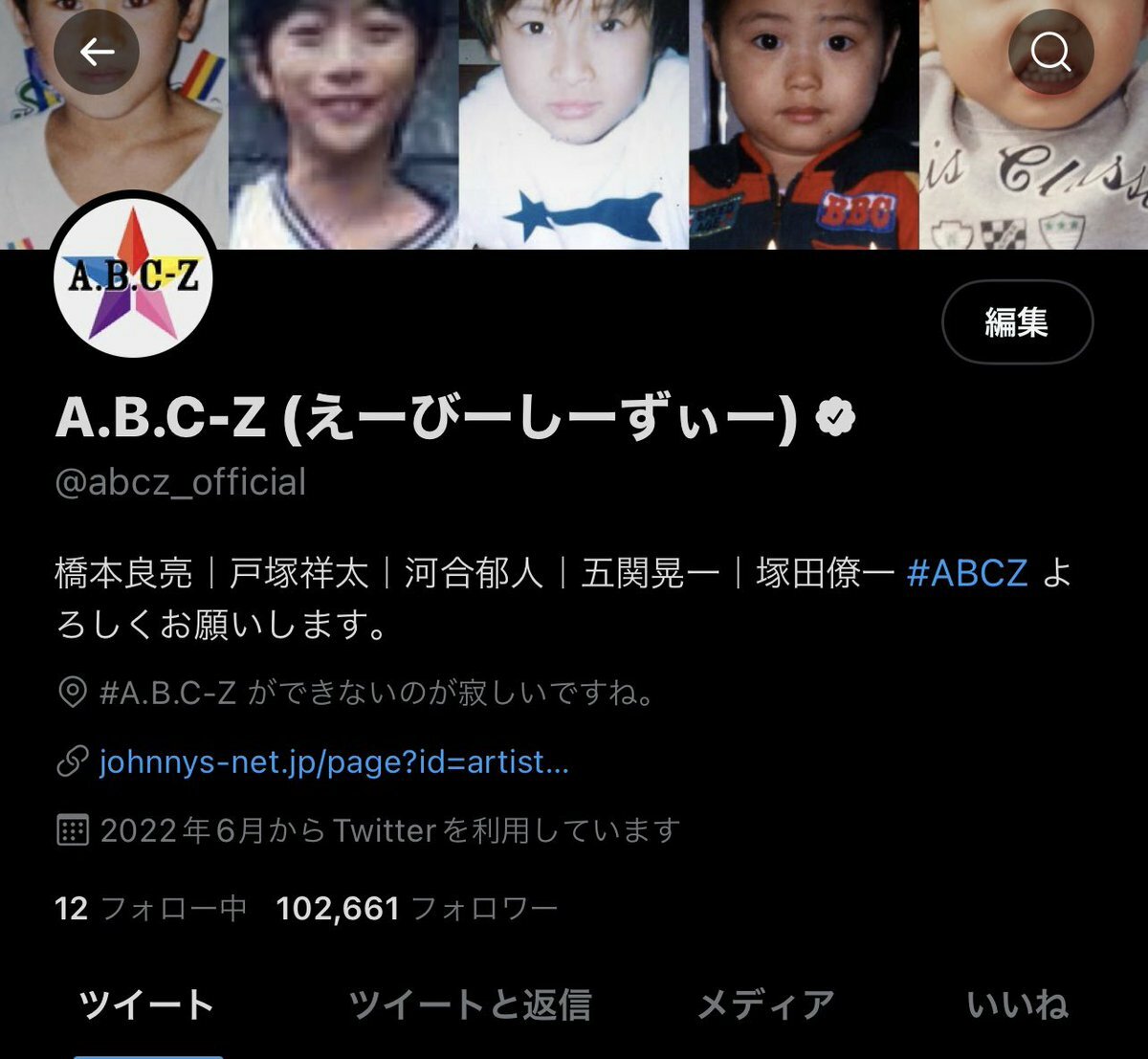
Task: Open the A.B.C-Z profile picture
Action: 132,279
